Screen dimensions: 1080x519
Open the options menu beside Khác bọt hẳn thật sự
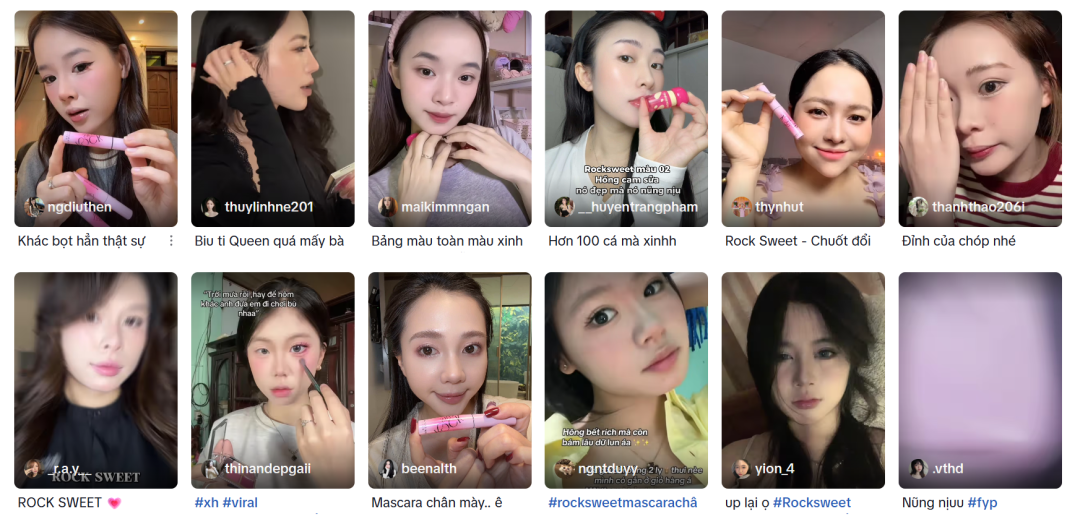point(171,241)
